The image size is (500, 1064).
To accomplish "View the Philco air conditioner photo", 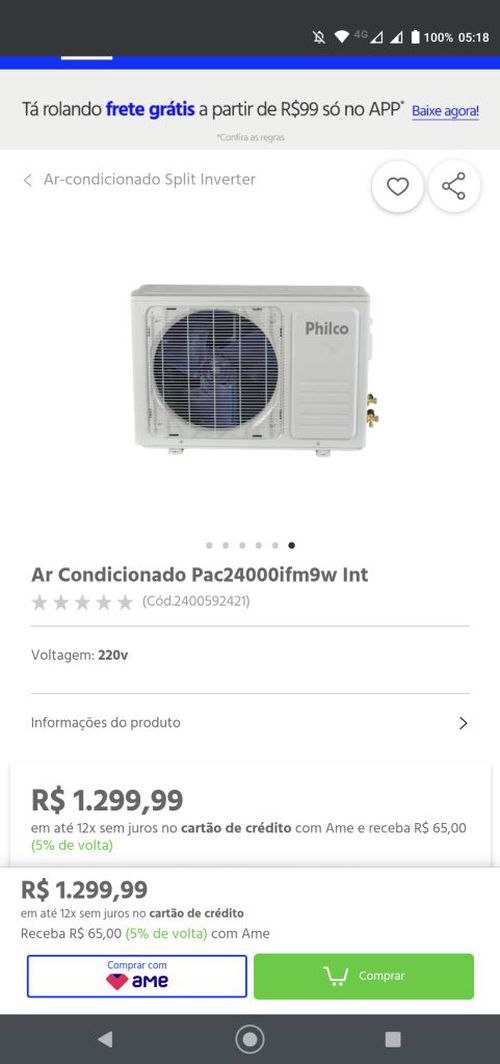I will pos(251,369).
